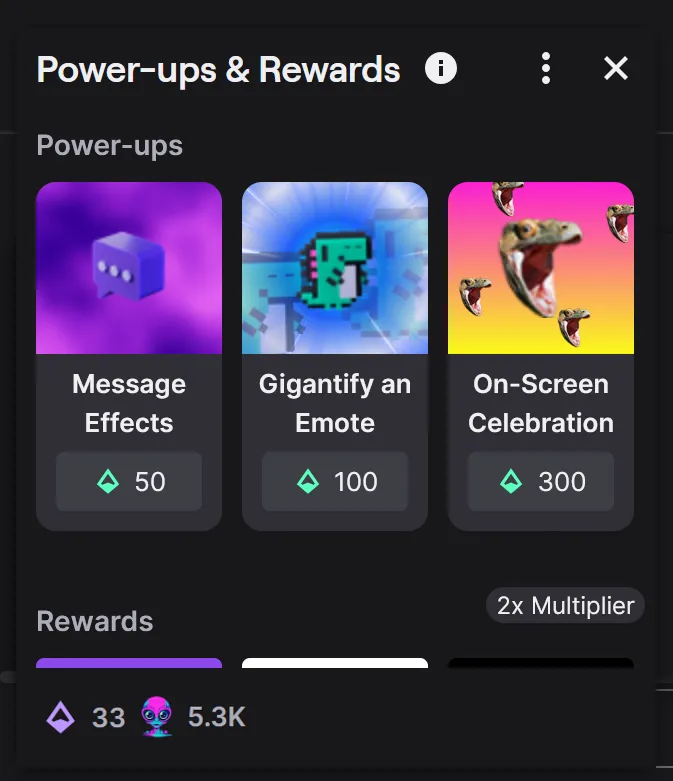Tap the 300 Bits button for On-Screen Celebration
Image resolution: width=673 pixels, height=781 pixels.
click(x=541, y=482)
